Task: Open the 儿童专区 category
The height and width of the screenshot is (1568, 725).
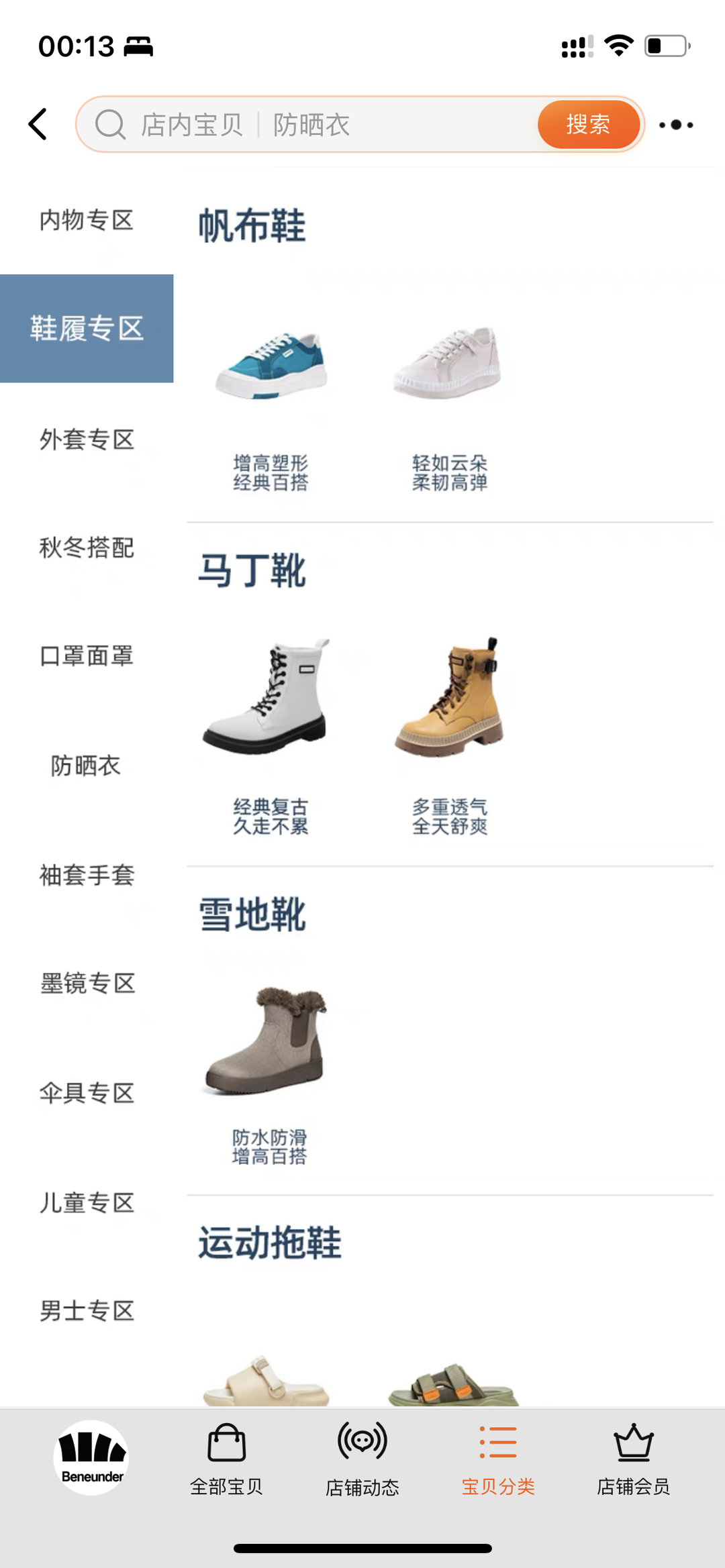Action: tap(87, 1202)
